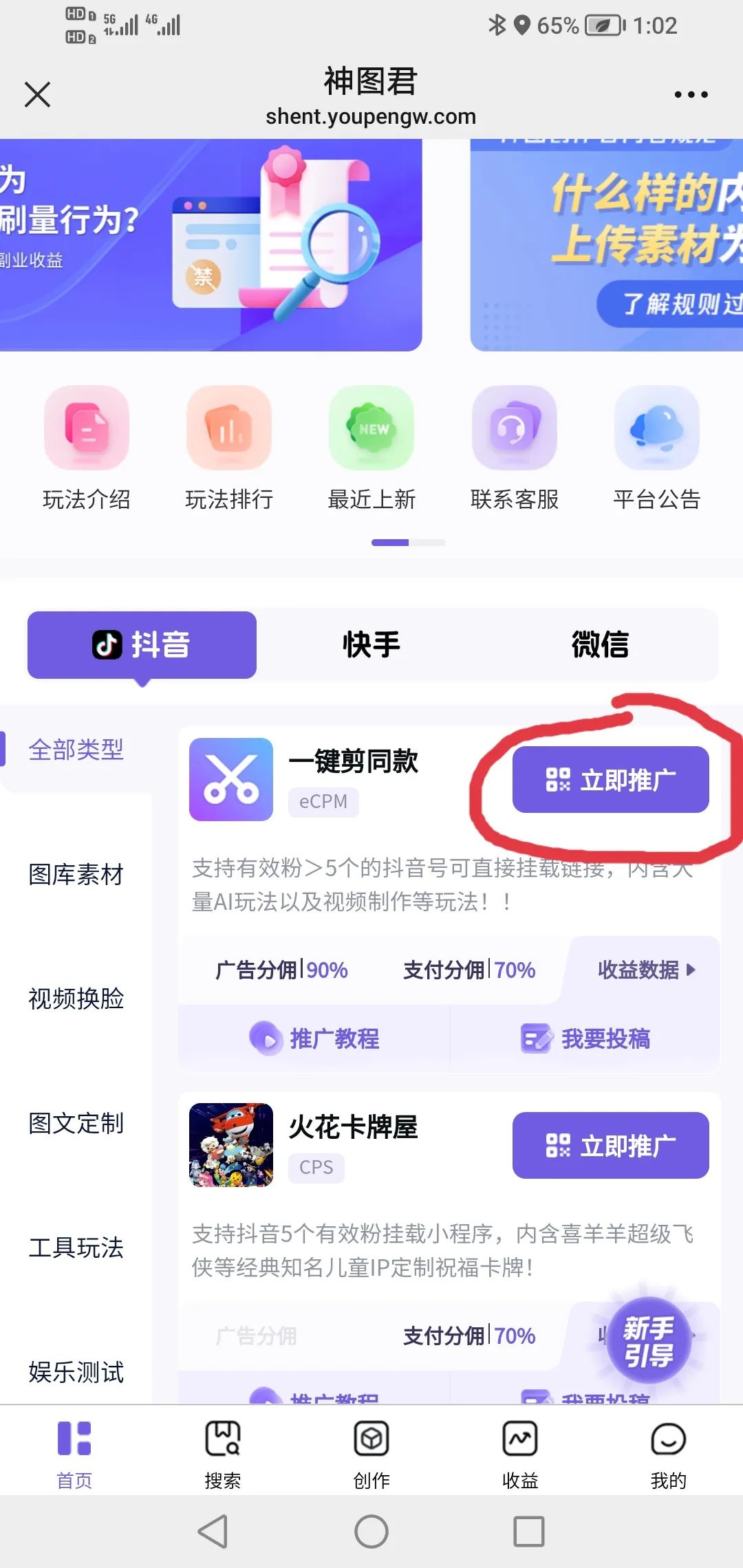The image size is (743, 1568).
Task: View 收益数据 for 一键剪同款
Action: pos(645,970)
